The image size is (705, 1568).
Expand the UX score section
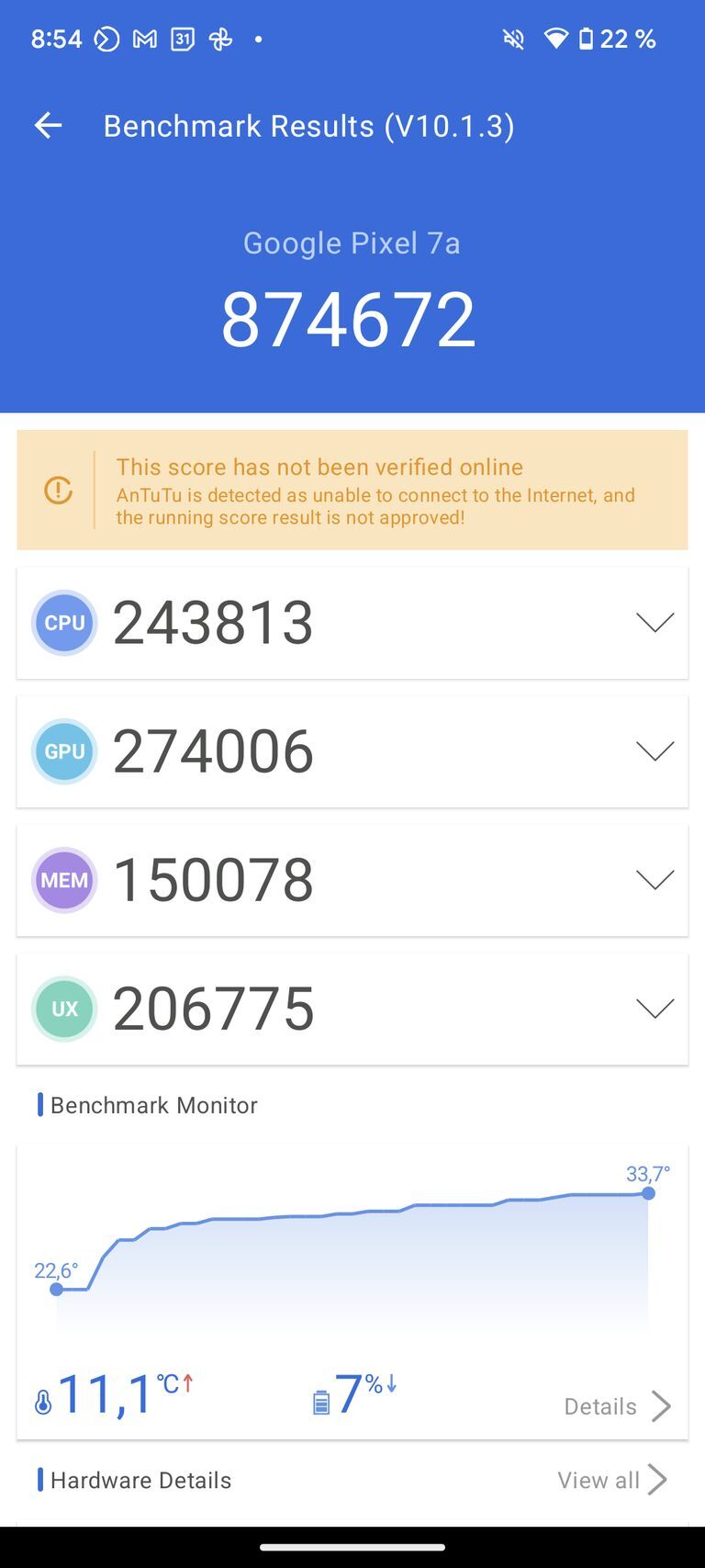[655, 1009]
